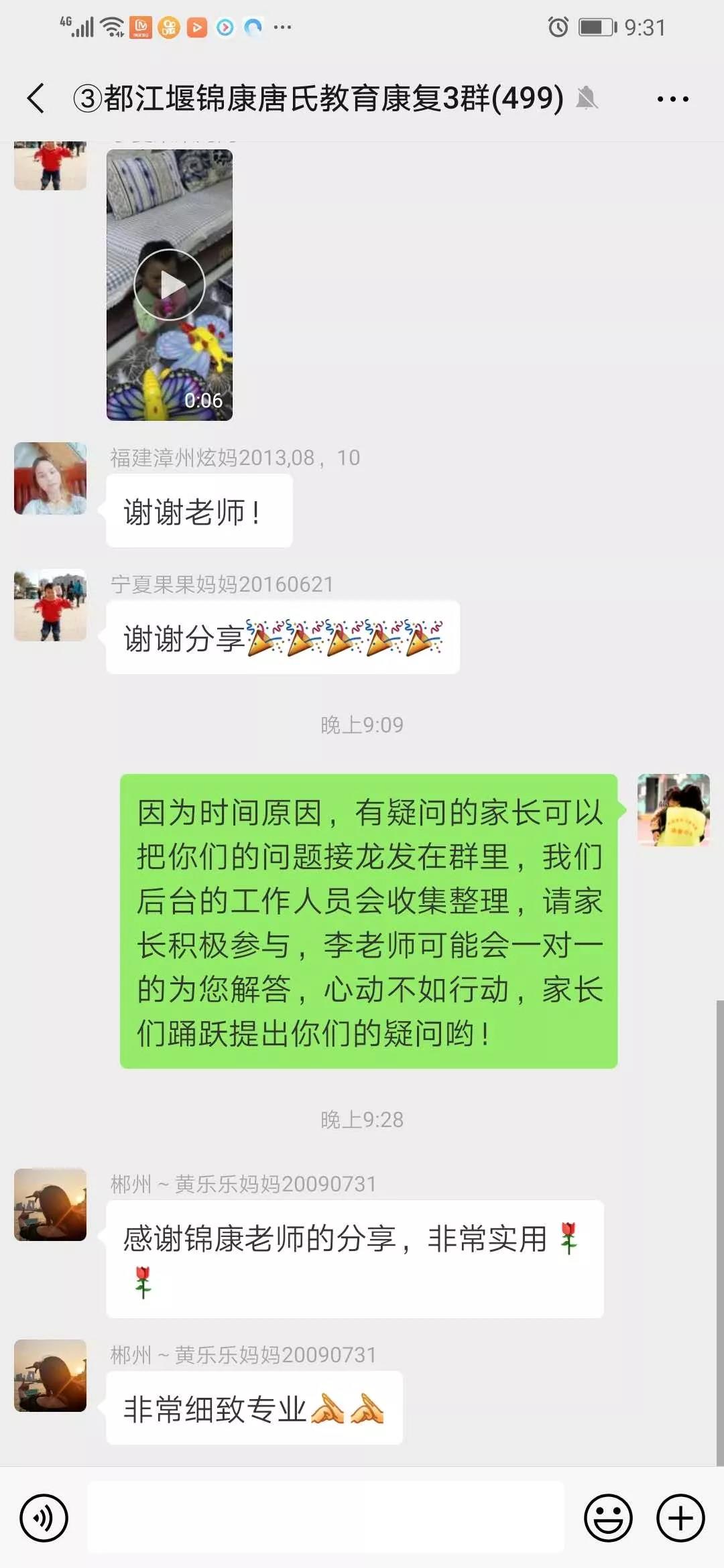The image size is (724, 1568).
Task: Open my own avatar beside the green message
Action: click(673, 809)
